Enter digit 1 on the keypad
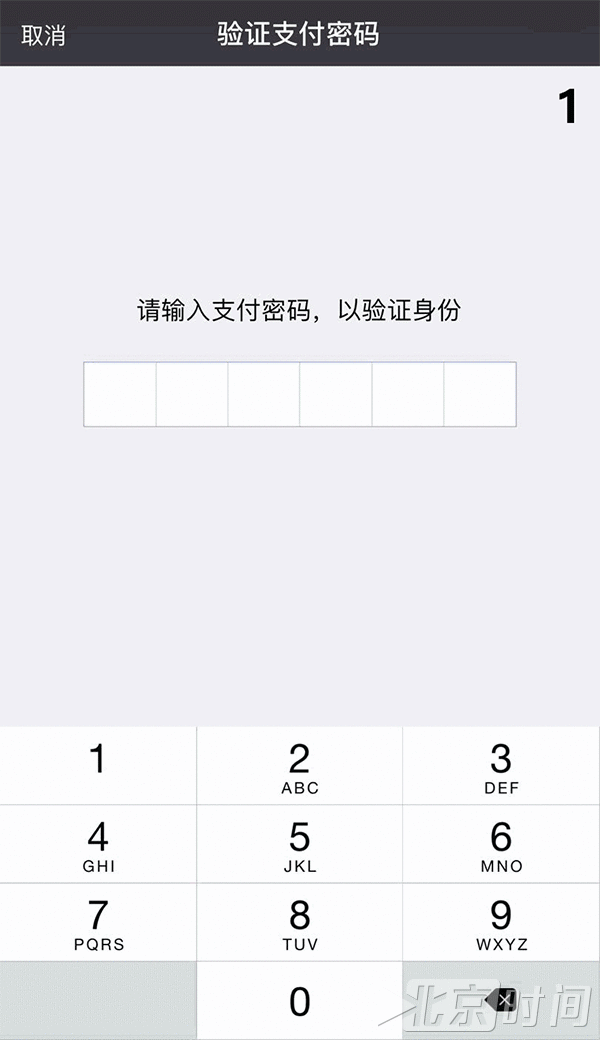Viewport: 600px width, 1040px height. click(x=98, y=766)
